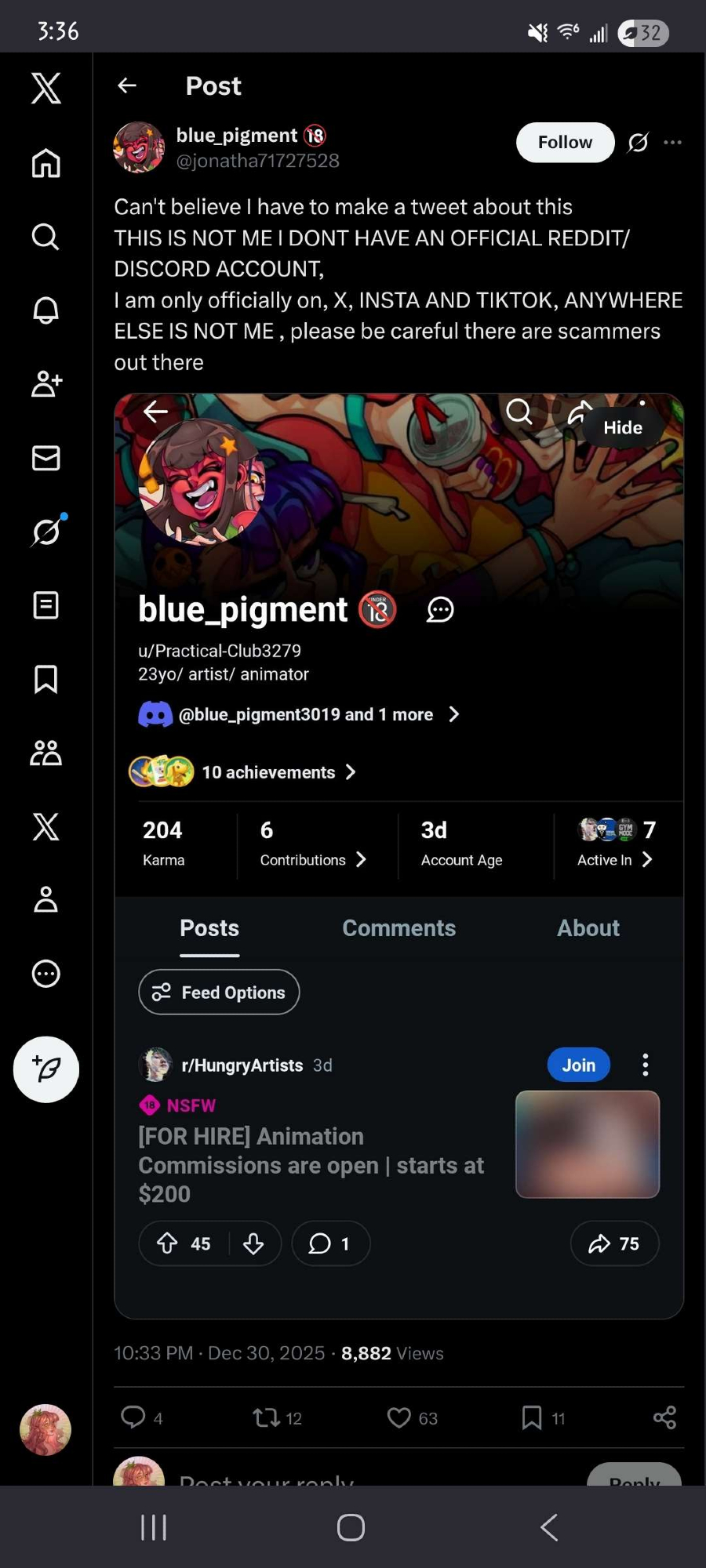Open direct messages envelope
The width and height of the screenshot is (706, 1568).
pyautogui.click(x=45, y=458)
